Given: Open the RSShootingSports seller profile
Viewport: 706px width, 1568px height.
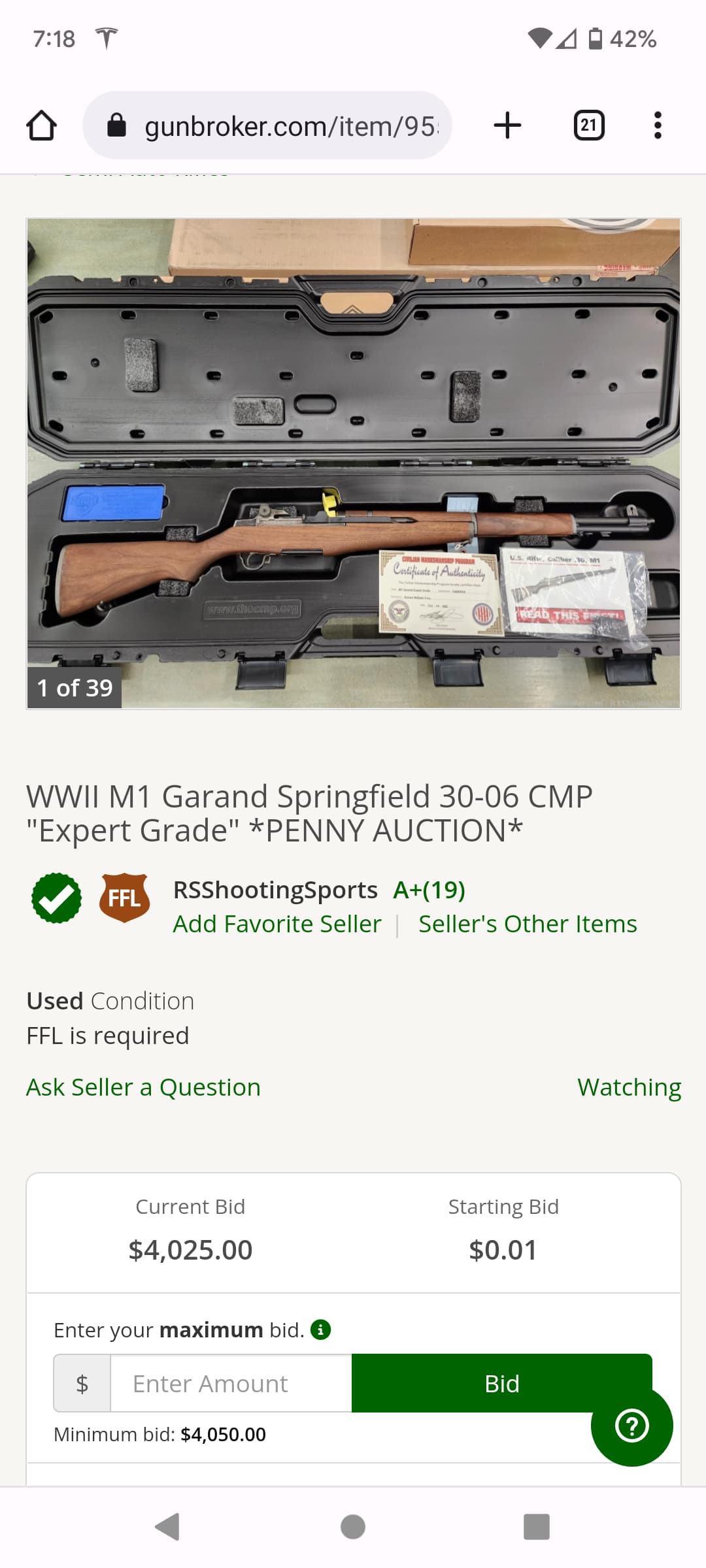Looking at the screenshot, I should pyautogui.click(x=275, y=890).
